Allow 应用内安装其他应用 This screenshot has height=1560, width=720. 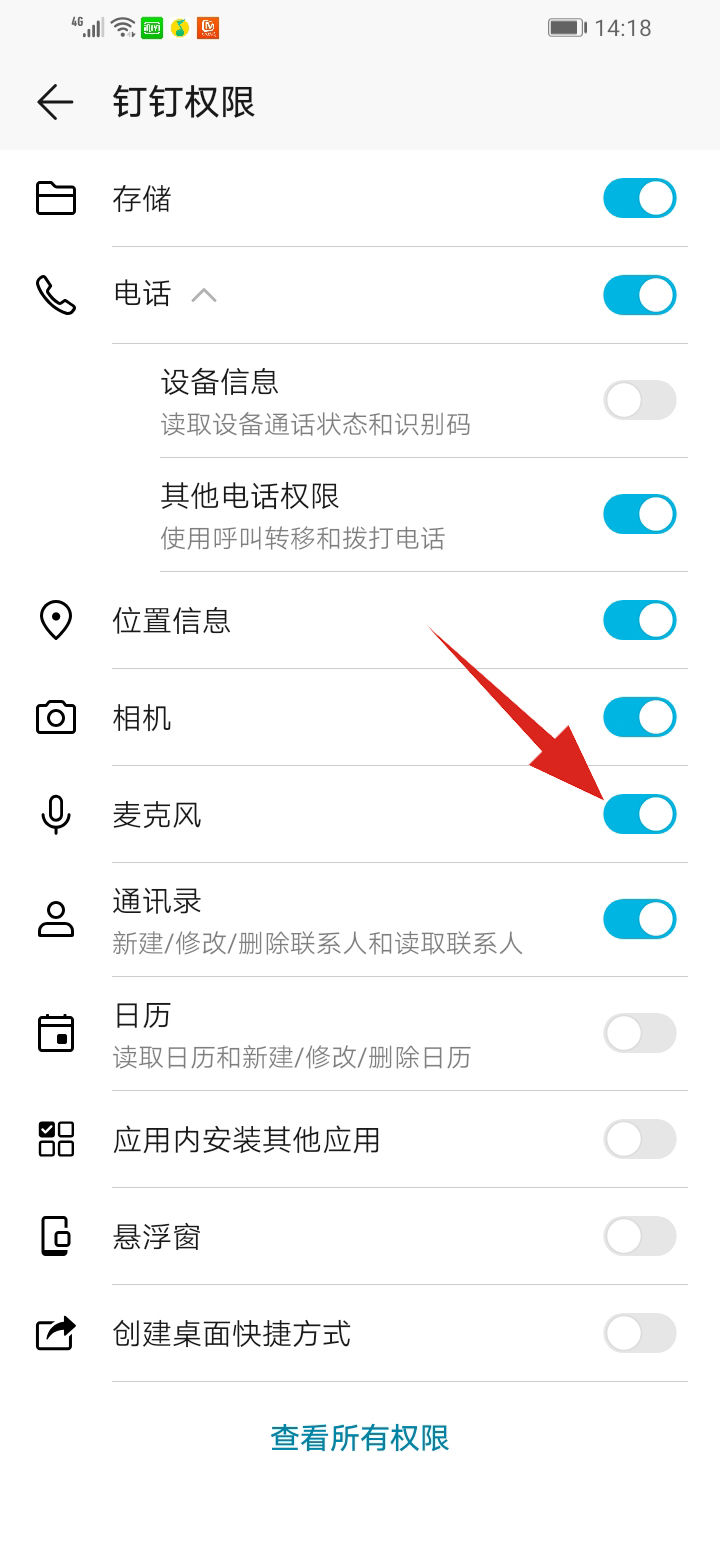tap(639, 1139)
